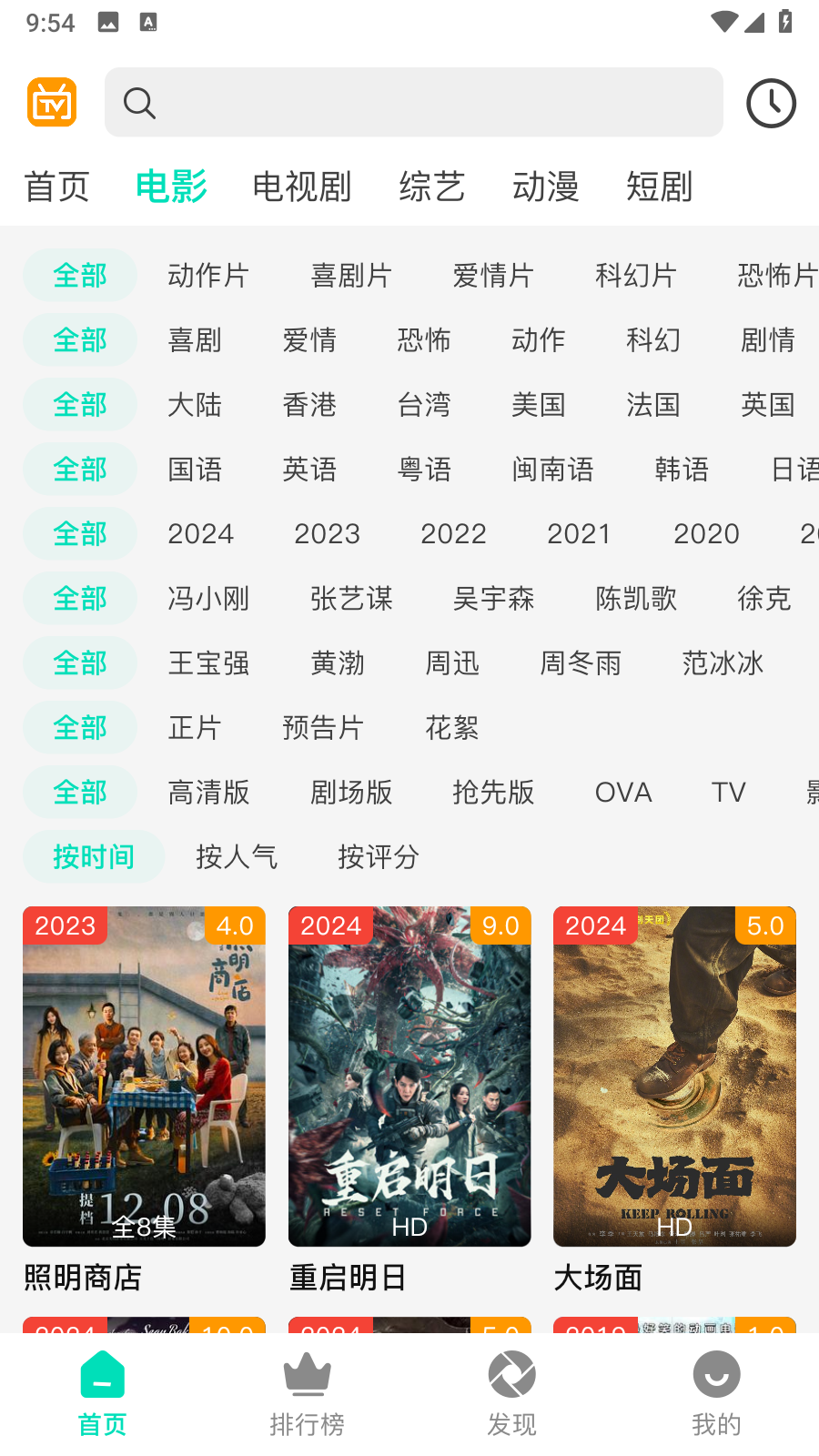Click the magnifier icon in search bar
Viewport: 819px width, 1456px height.
click(139, 103)
